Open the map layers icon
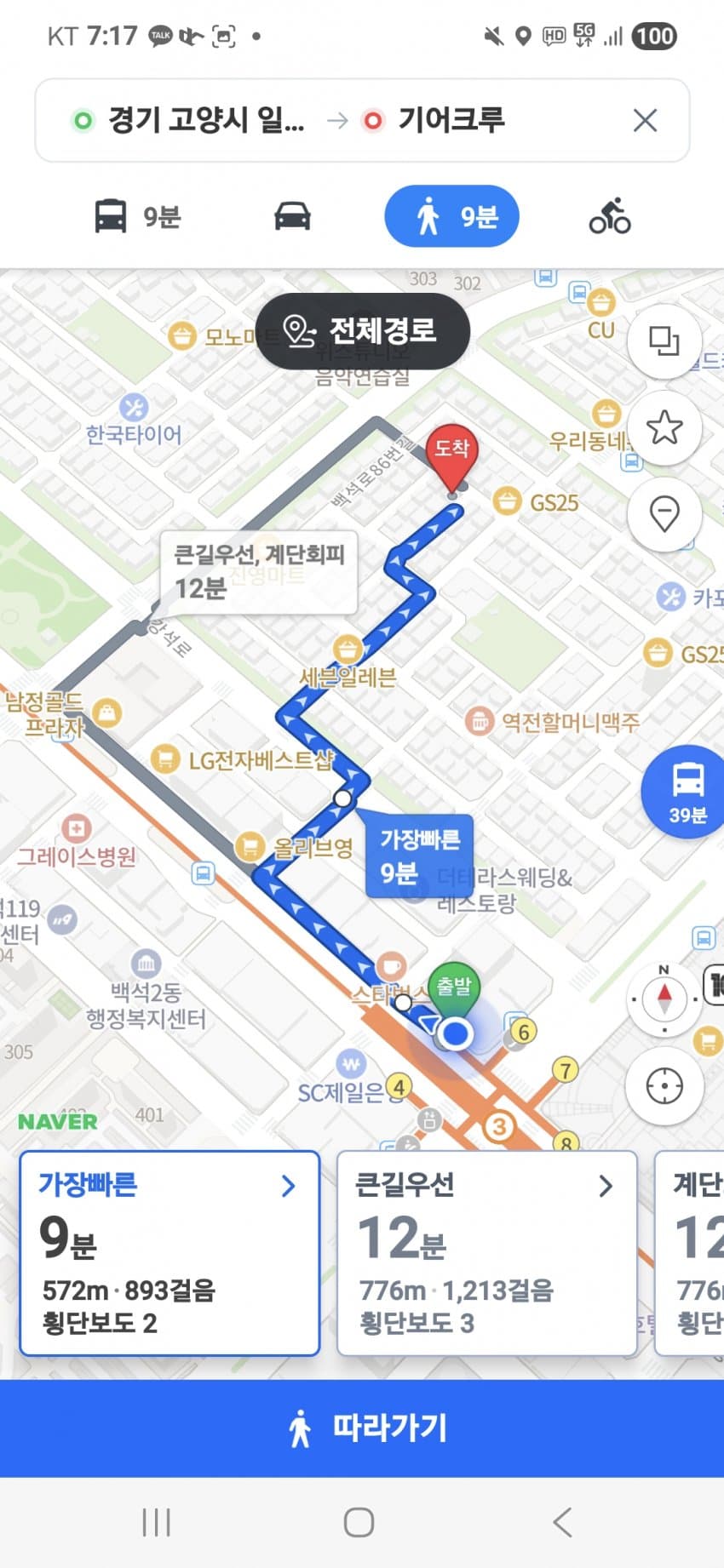The height and width of the screenshot is (1568, 724). 664,341
